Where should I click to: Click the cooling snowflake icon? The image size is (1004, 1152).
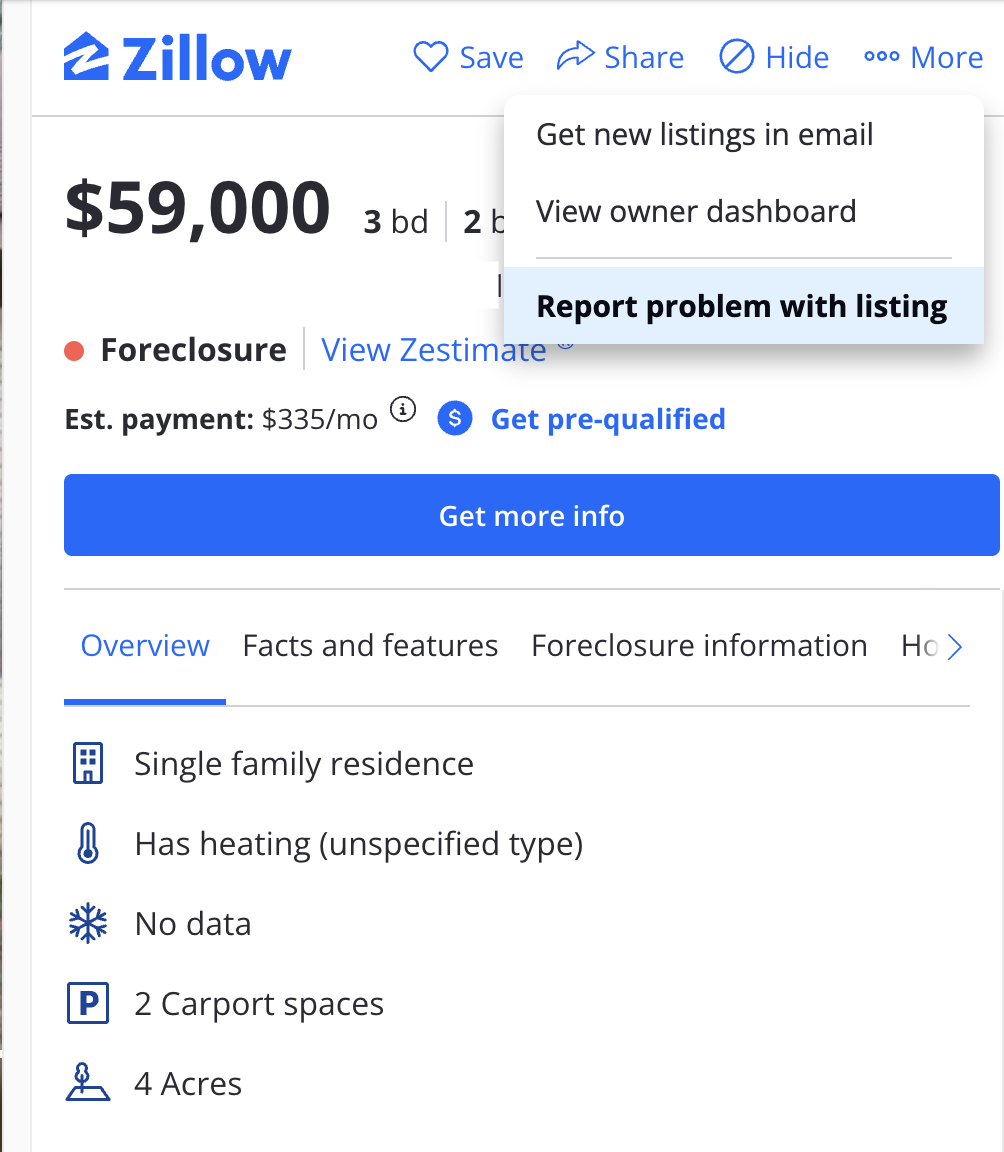[88, 923]
